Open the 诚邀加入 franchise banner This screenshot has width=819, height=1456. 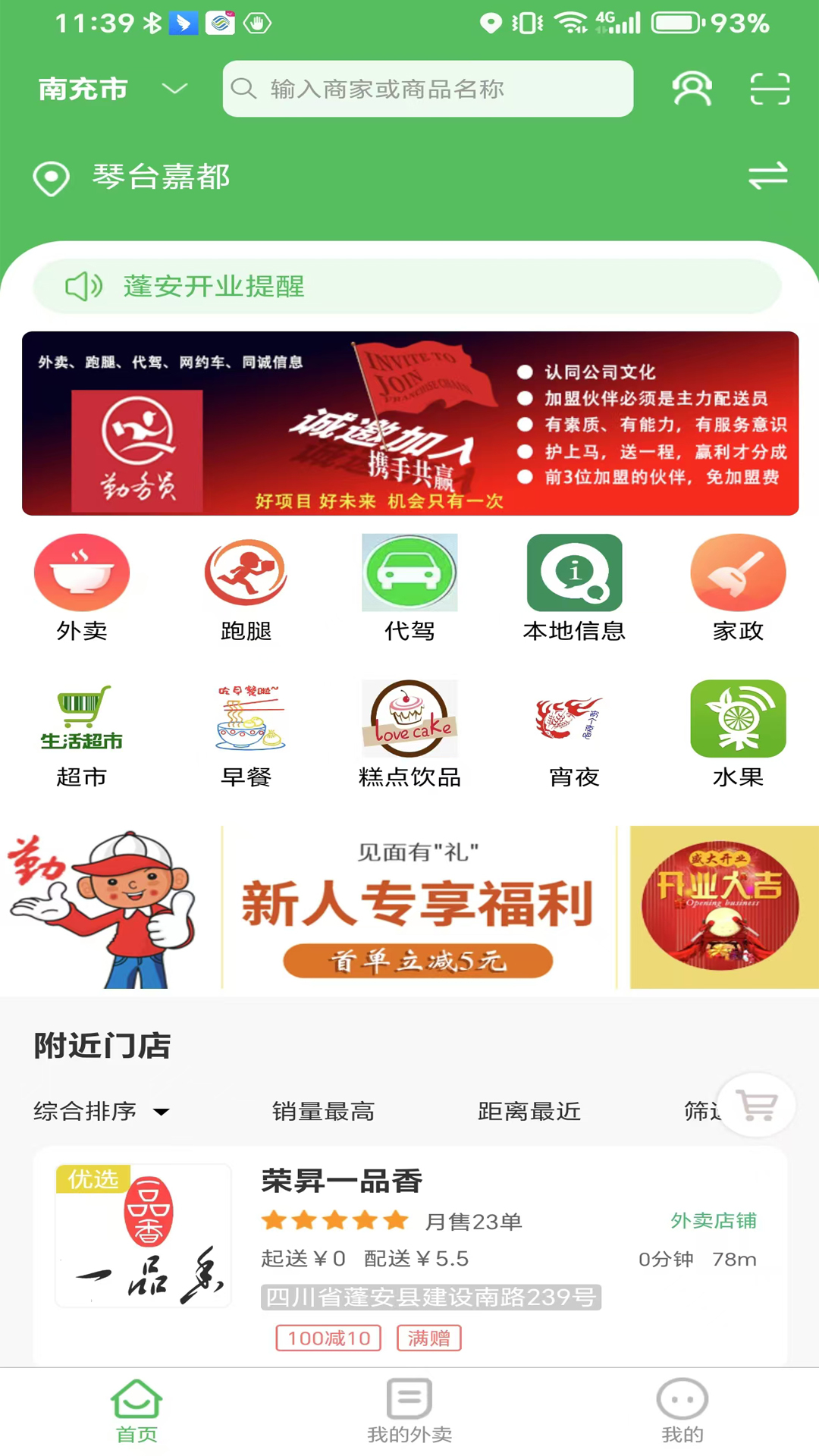409,423
